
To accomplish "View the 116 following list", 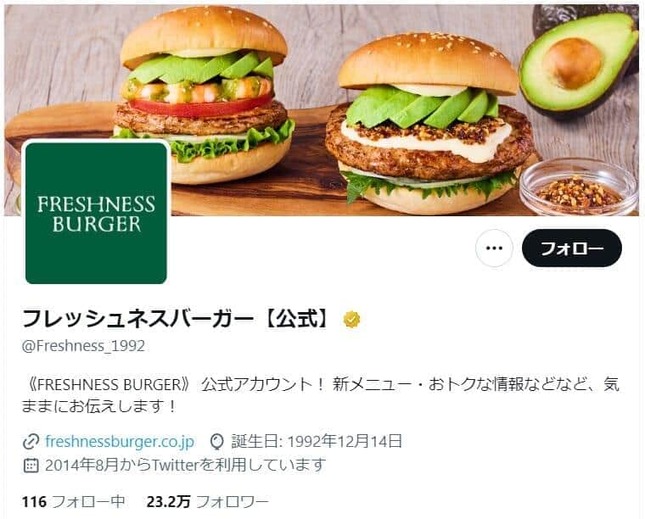I will (x=74, y=501).
